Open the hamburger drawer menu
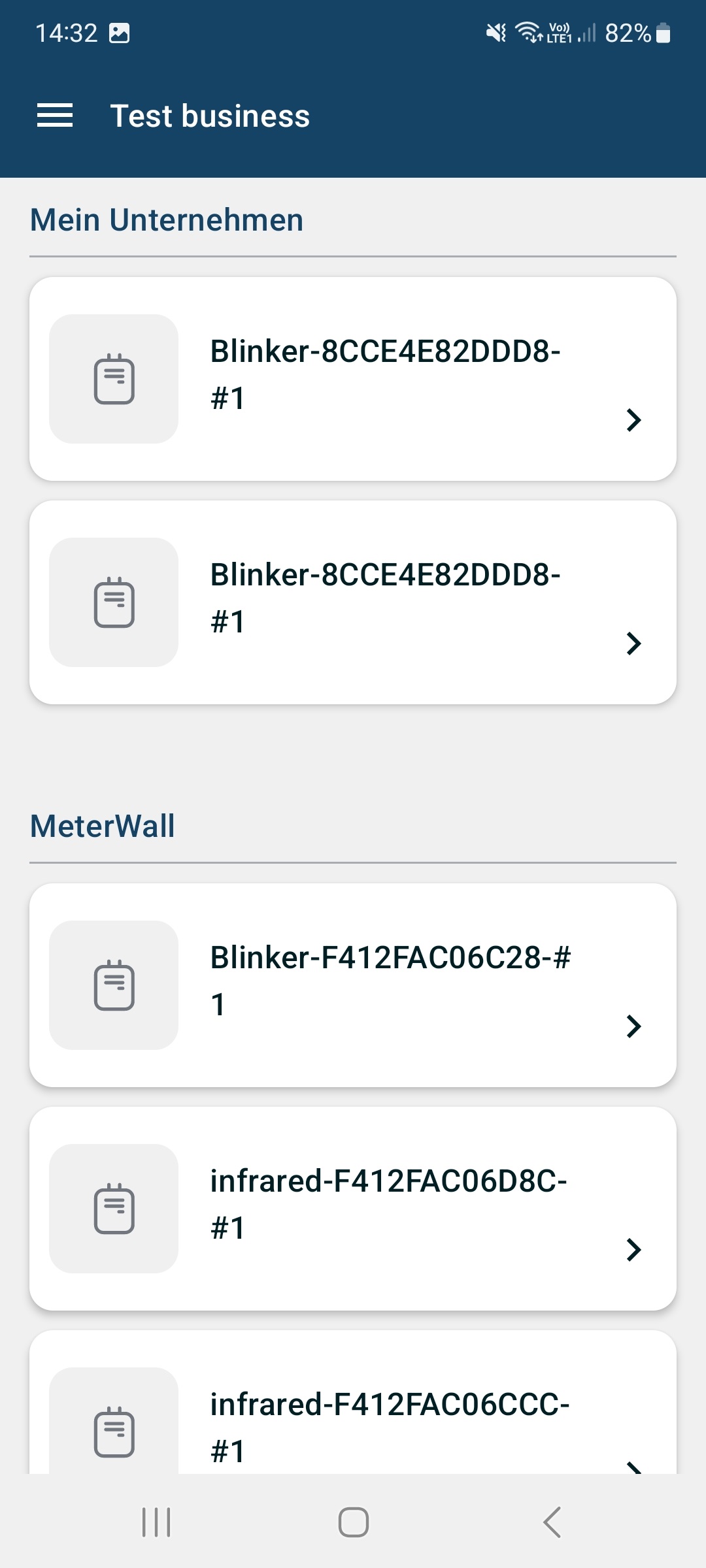The height and width of the screenshot is (1568, 706). pyautogui.click(x=55, y=116)
